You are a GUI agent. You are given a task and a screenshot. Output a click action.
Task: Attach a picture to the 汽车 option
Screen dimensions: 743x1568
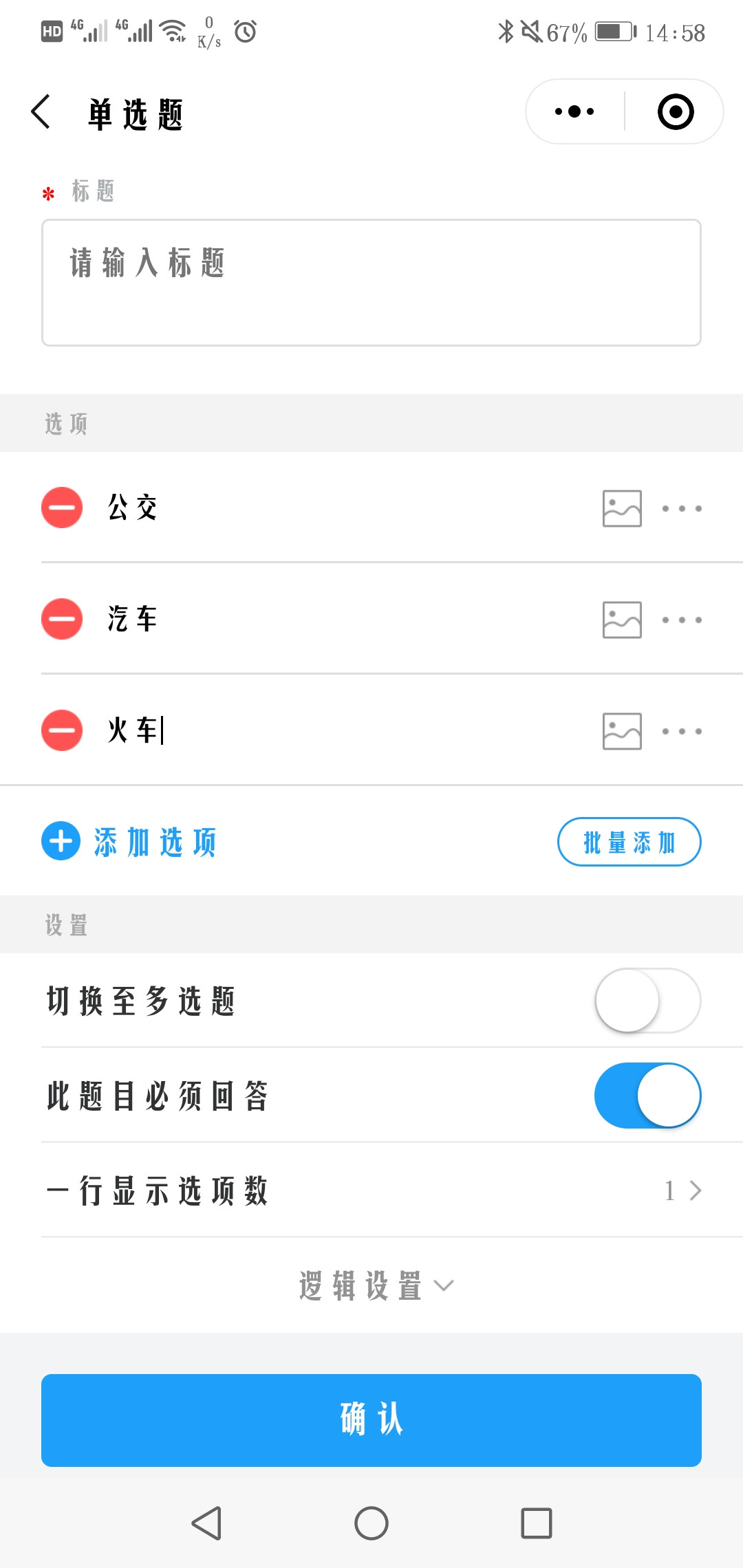(x=622, y=620)
